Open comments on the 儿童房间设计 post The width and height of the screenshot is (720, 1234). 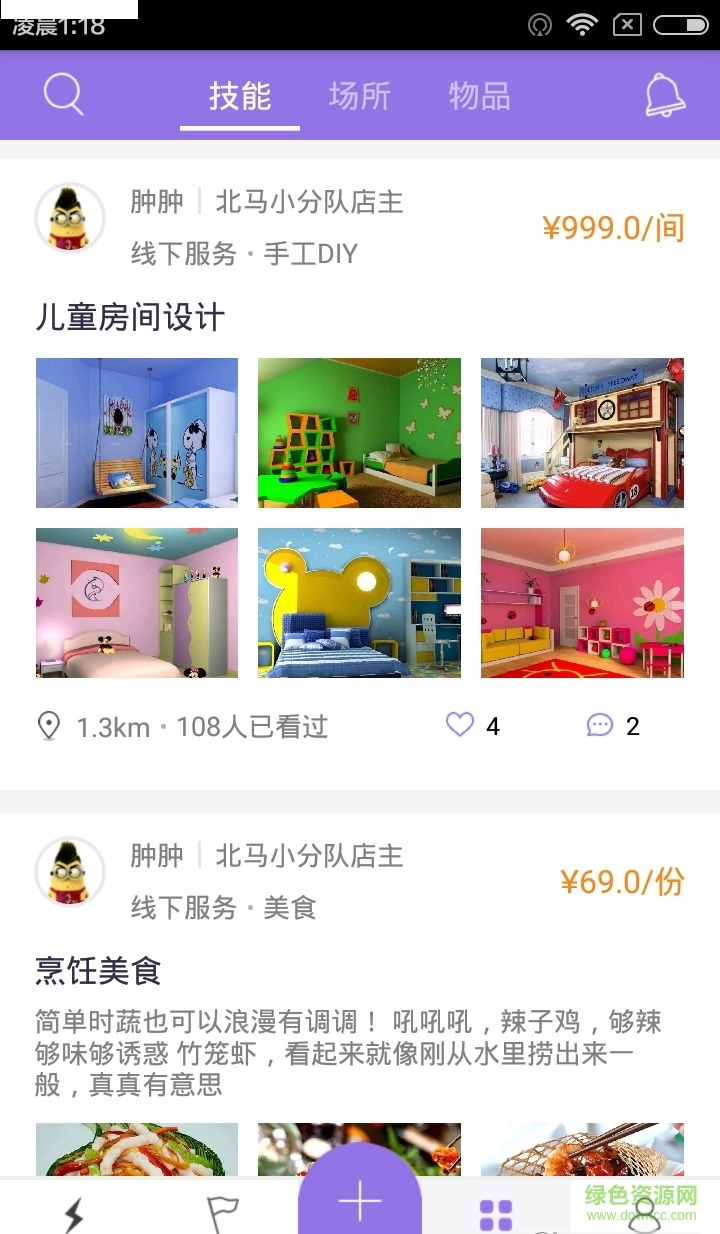(x=600, y=725)
